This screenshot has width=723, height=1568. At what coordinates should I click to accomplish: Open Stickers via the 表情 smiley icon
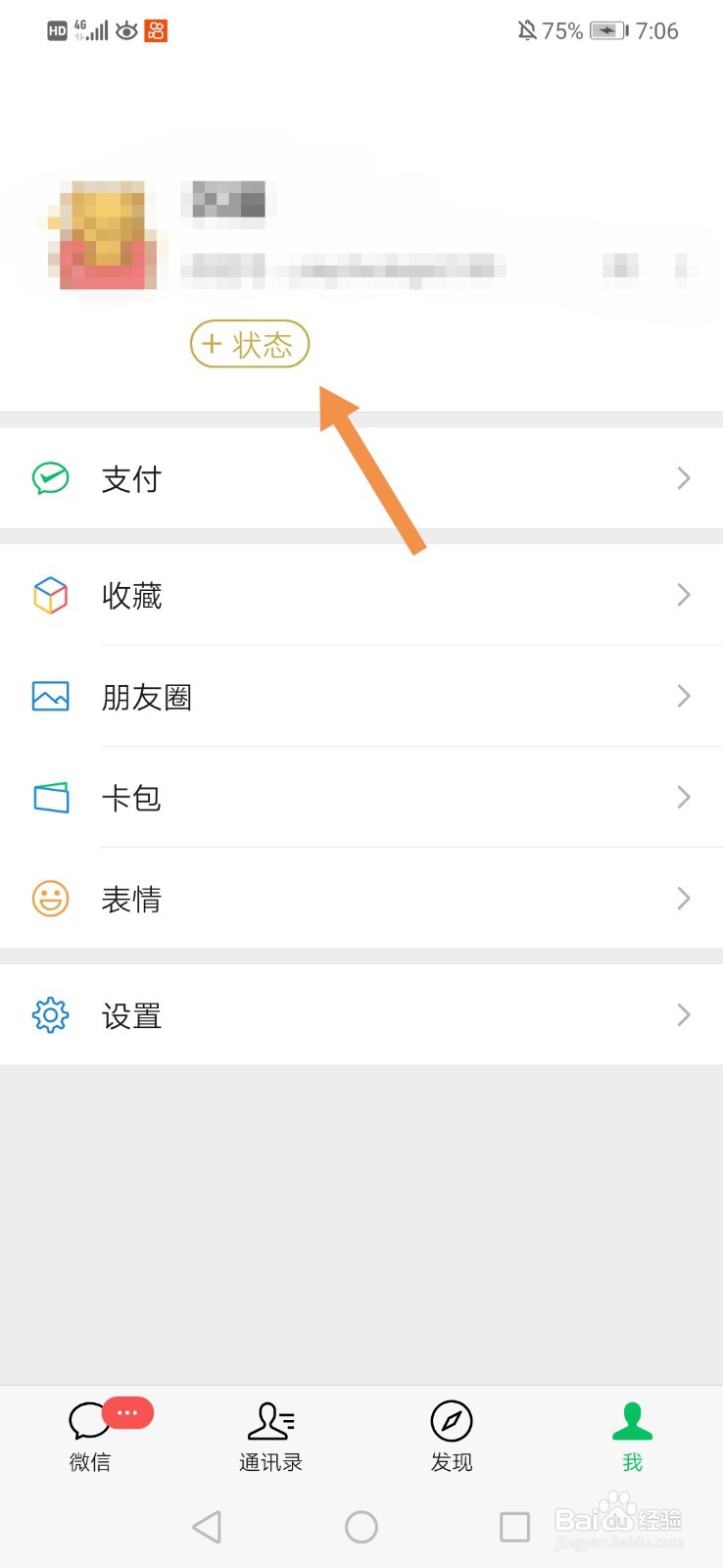49,899
